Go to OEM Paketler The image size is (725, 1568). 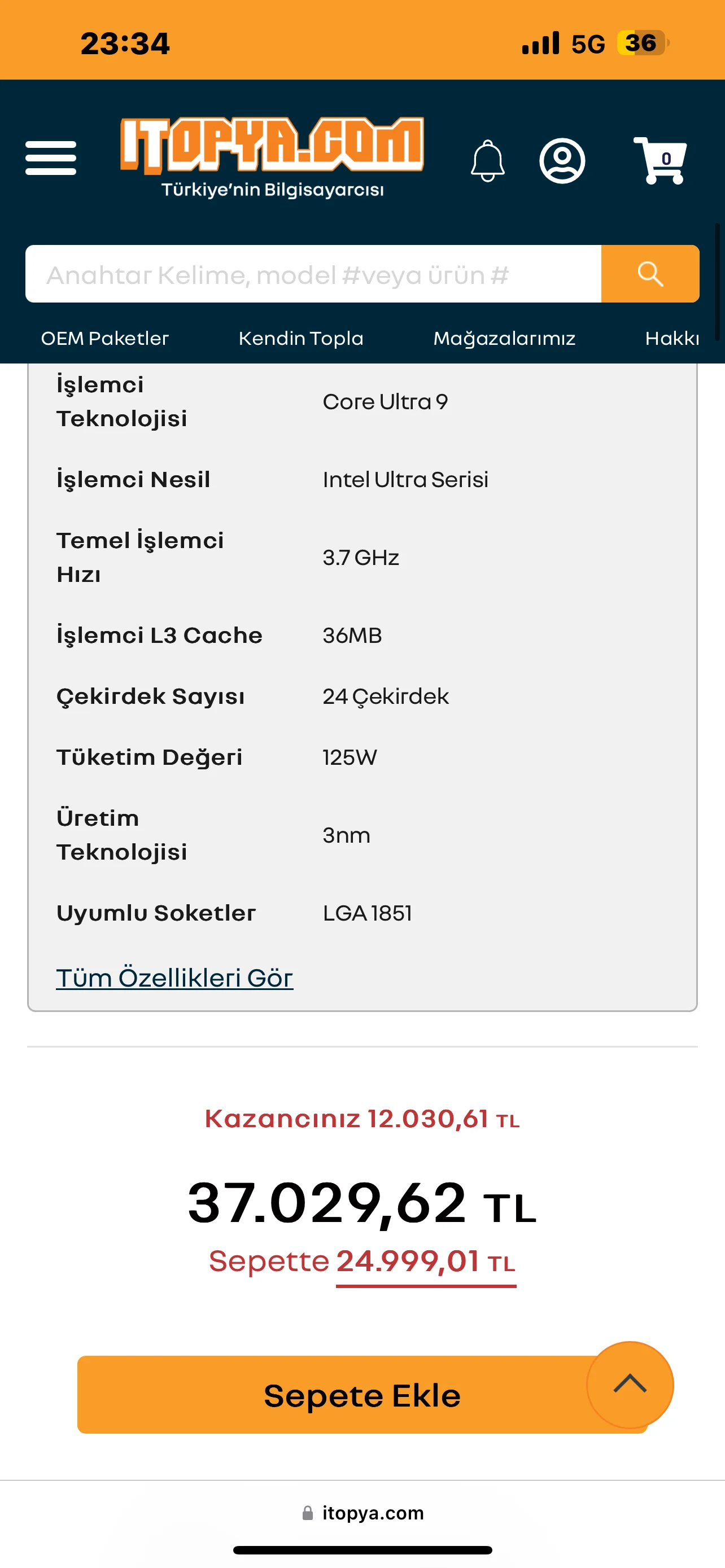pyautogui.click(x=104, y=339)
